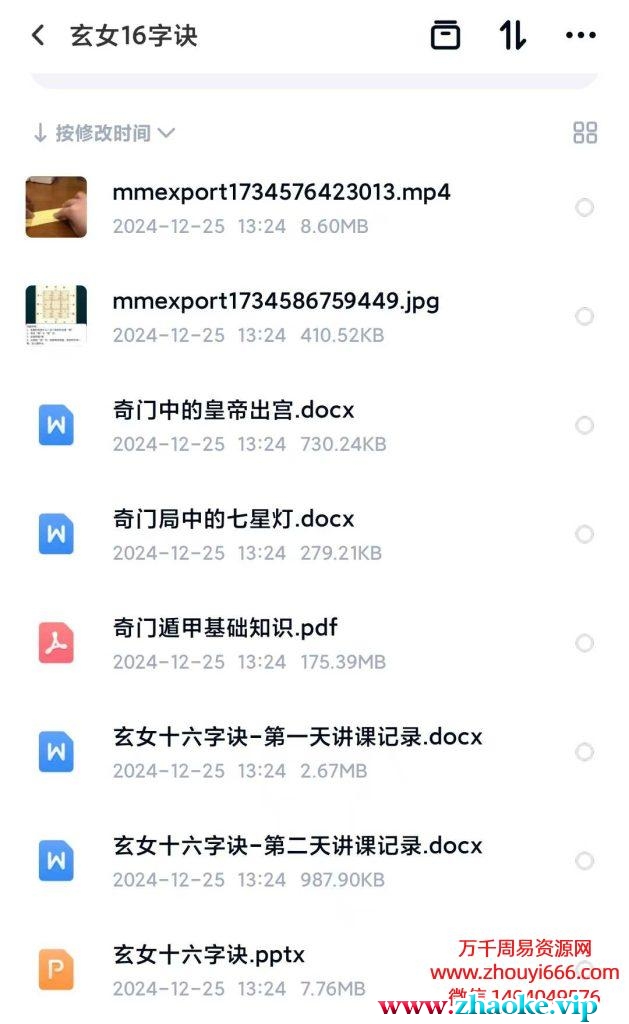The width and height of the screenshot is (629, 1024).
Task: Open 玄女十六字诀-第一天讲课记录.docx
Action: click(x=298, y=737)
